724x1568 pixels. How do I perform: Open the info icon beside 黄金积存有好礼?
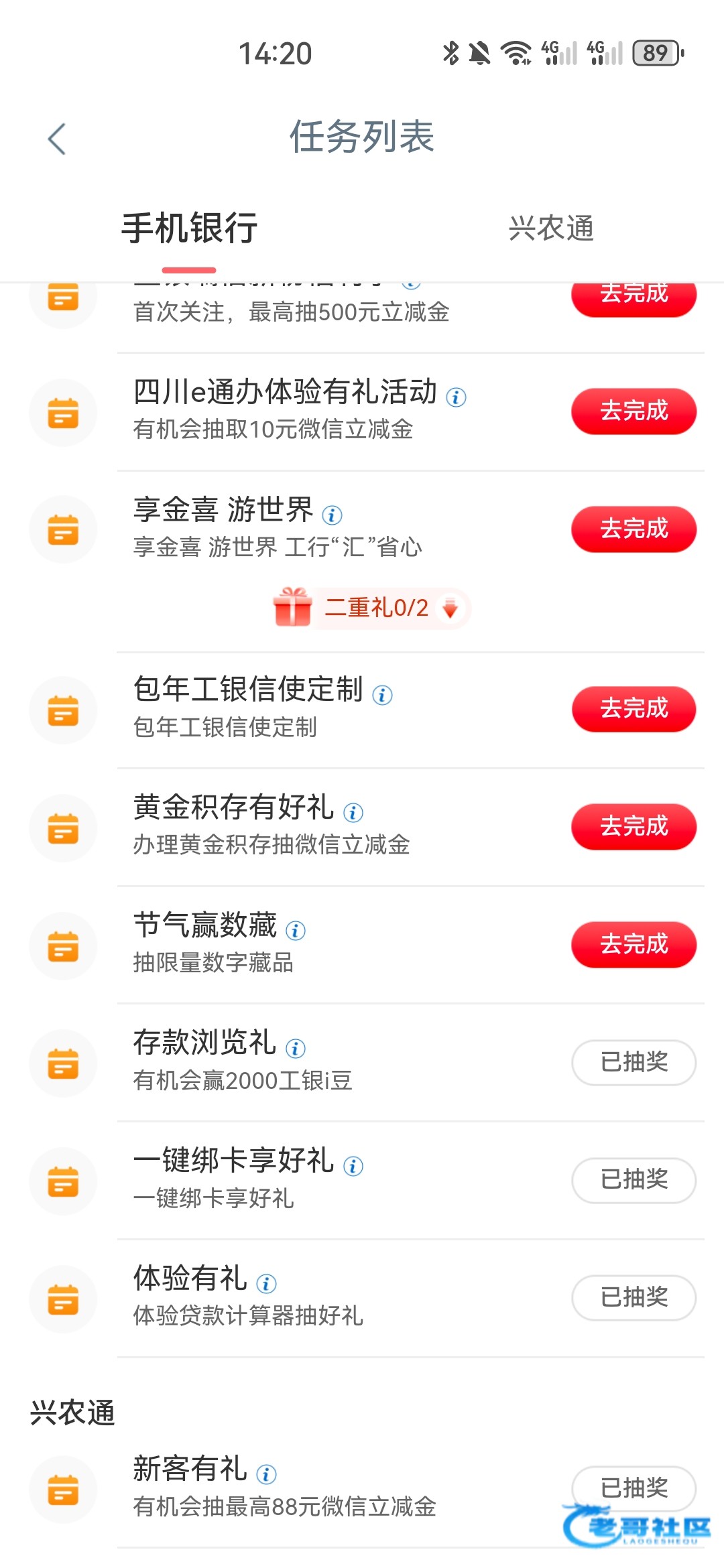(353, 813)
